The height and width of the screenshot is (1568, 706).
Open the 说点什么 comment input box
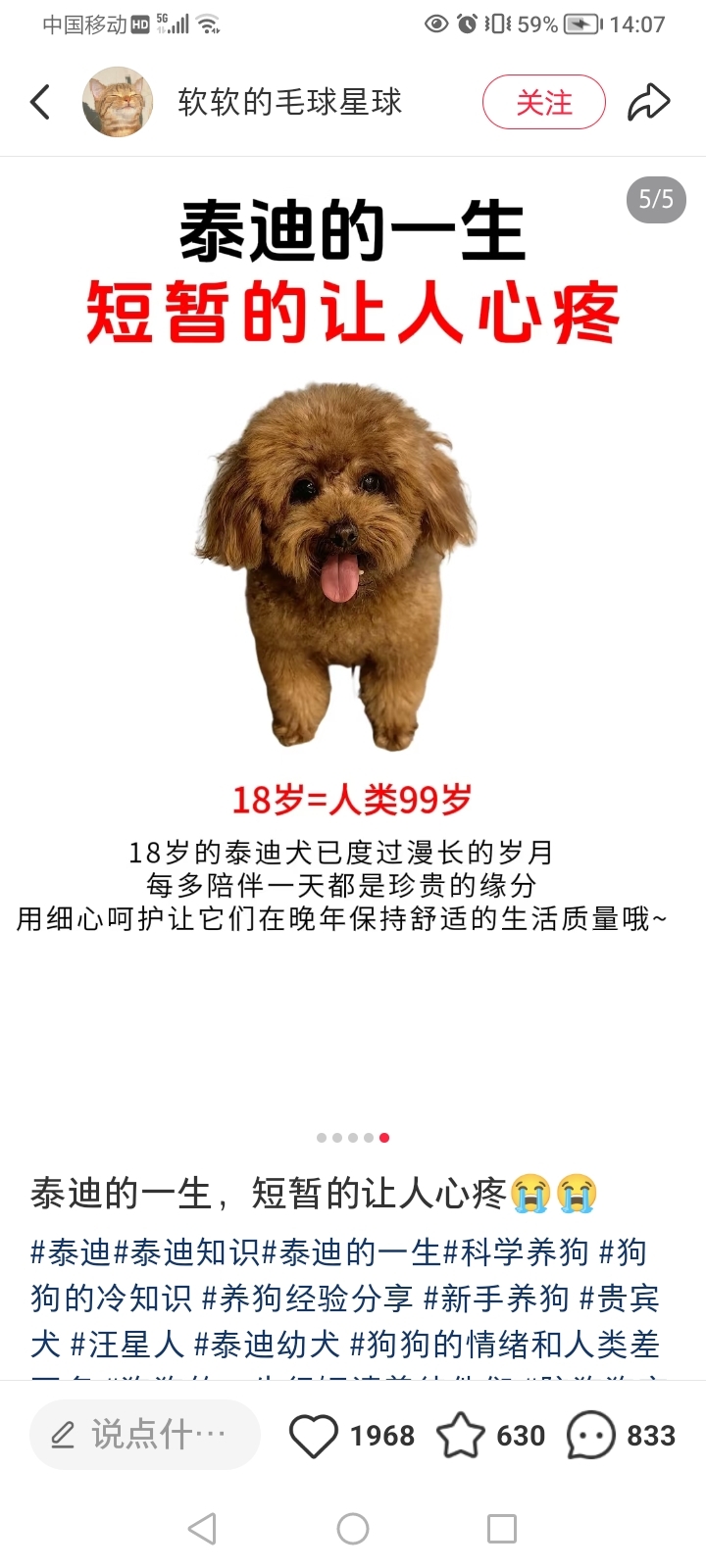145,1435
